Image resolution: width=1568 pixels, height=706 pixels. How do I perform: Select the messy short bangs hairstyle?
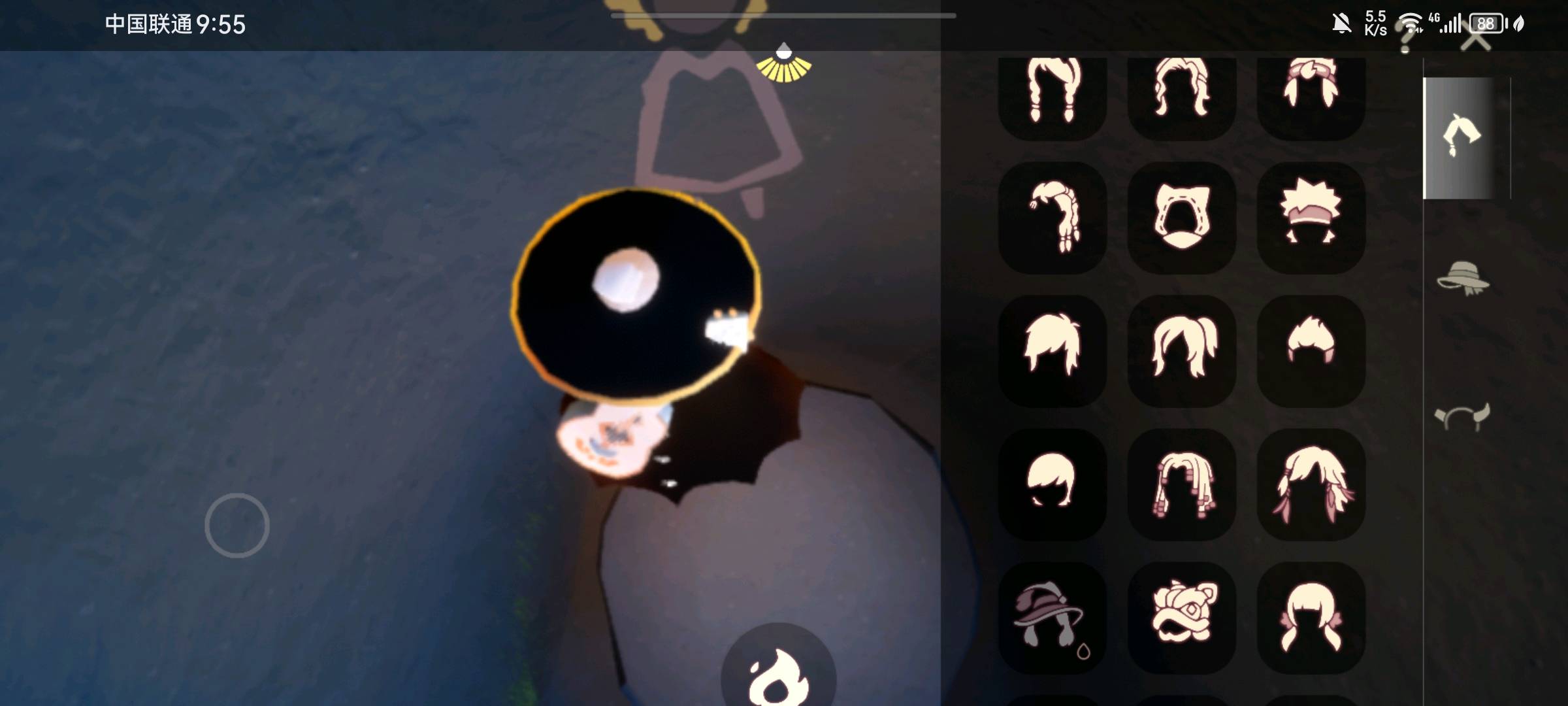click(1052, 350)
